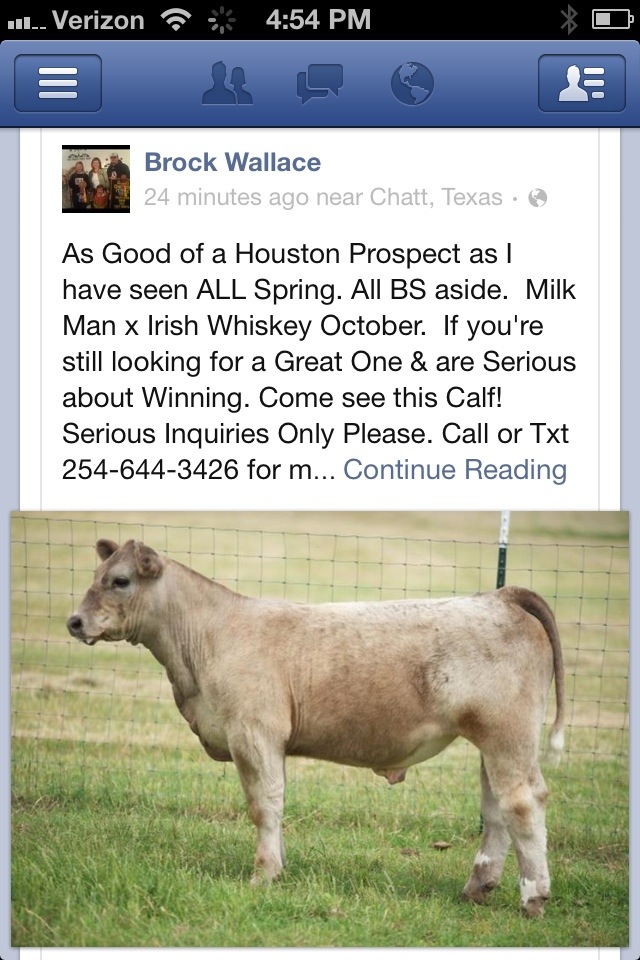Tap Brock Wallace's profile picture
The height and width of the screenshot is (960, 640).
[x=96, y=179]
